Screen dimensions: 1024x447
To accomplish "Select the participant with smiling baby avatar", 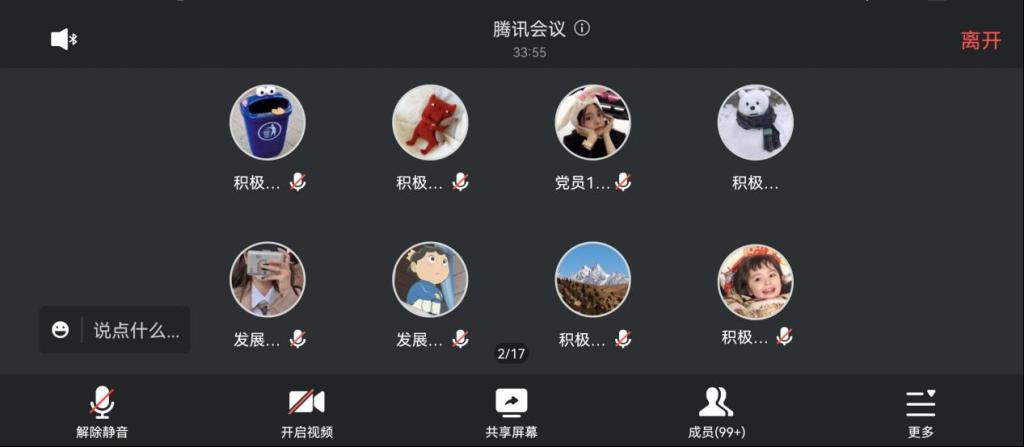I will [755, 280].
